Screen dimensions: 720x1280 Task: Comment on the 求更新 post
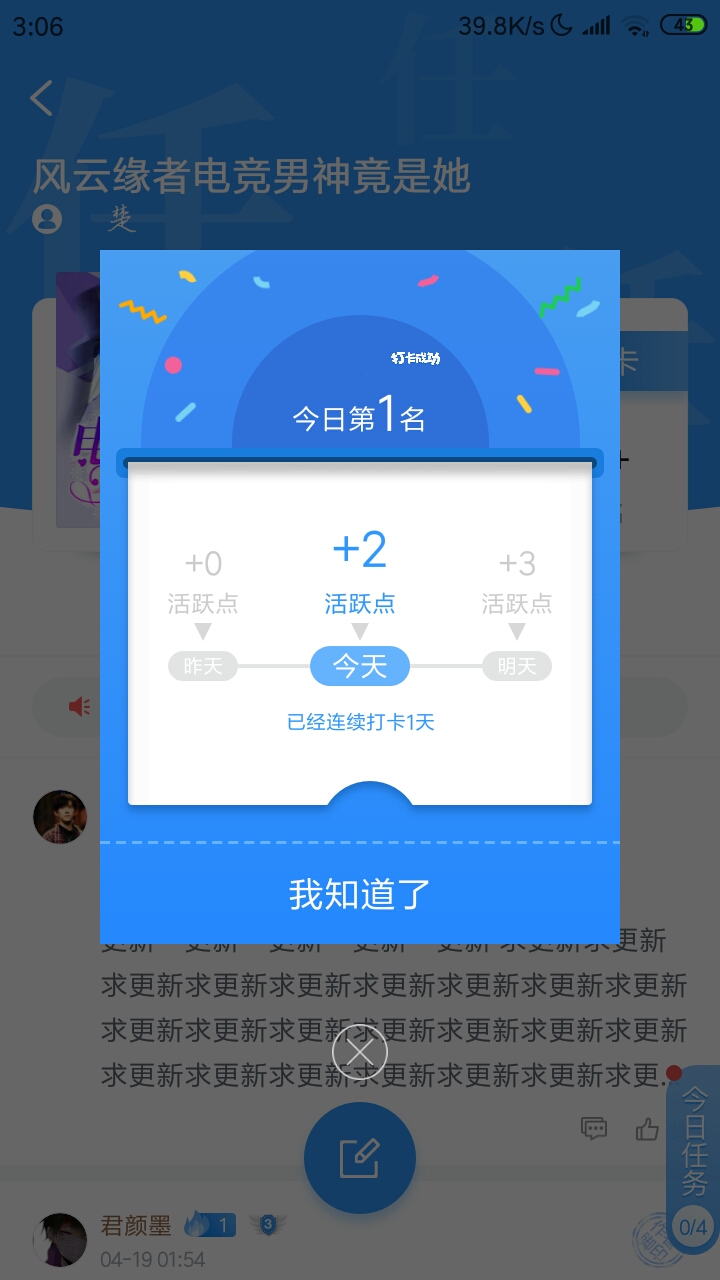pyautogui.click(x=594, y=1129)
